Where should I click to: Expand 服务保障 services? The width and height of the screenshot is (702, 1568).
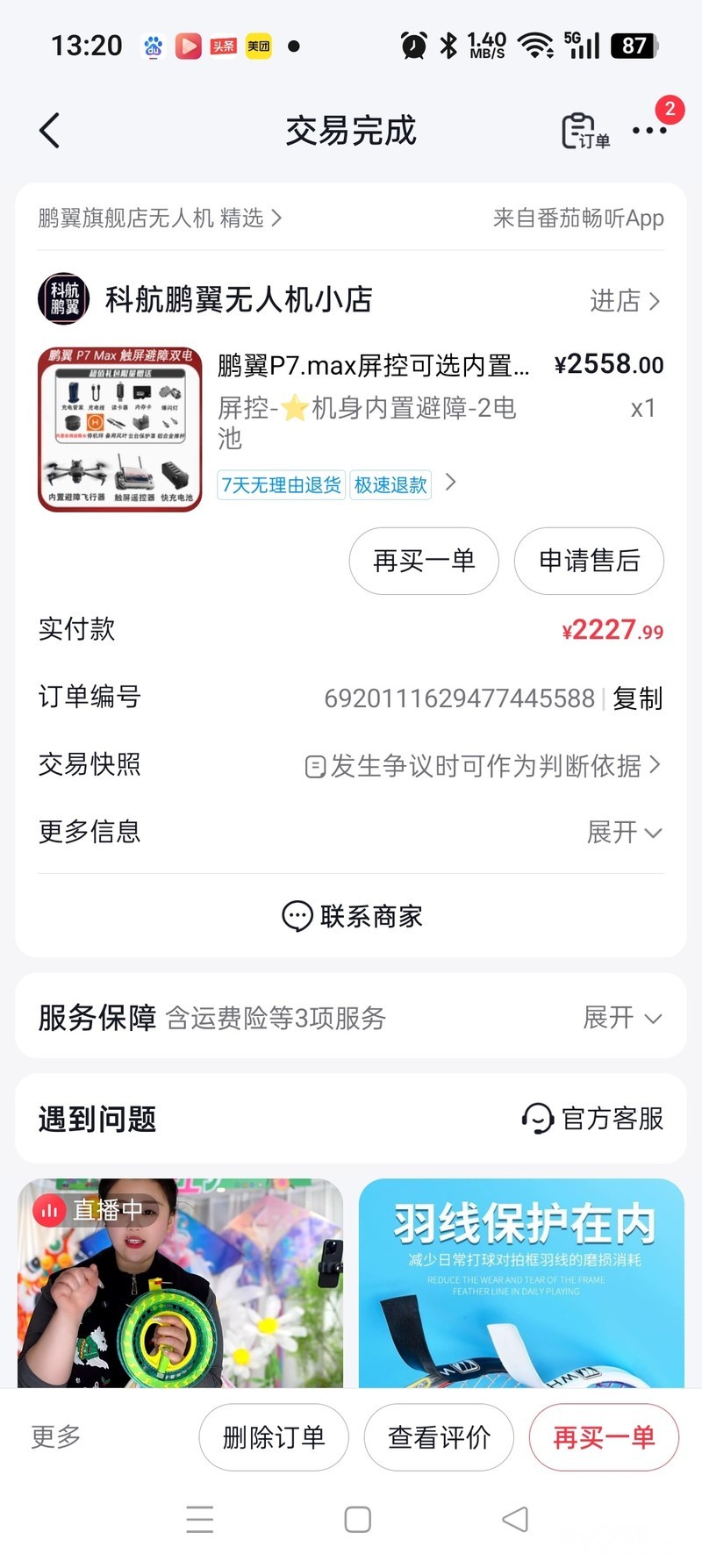[622, 1018]
